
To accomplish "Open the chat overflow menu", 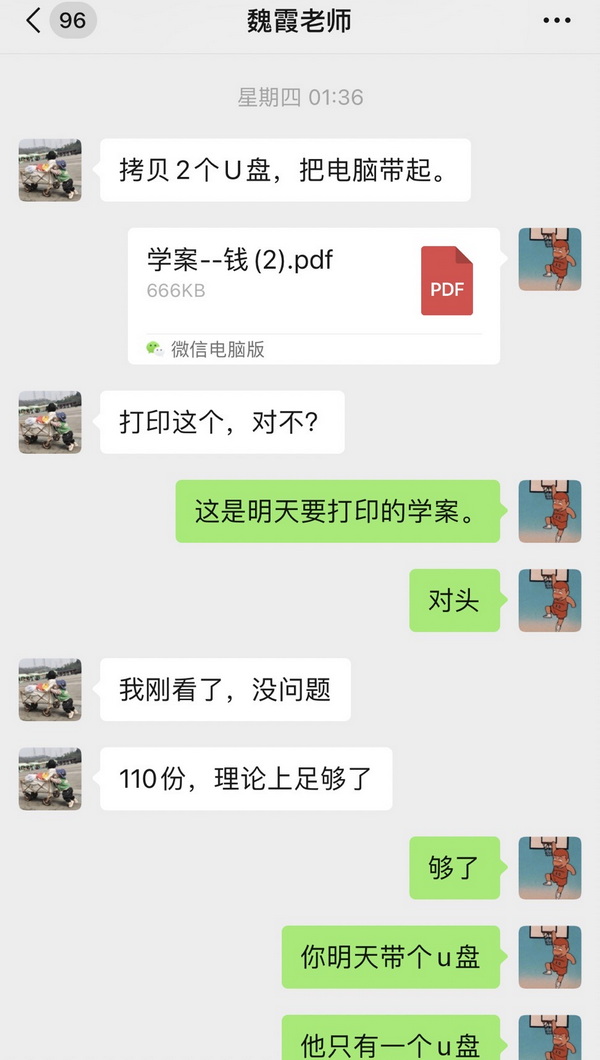I will (556, 21).
